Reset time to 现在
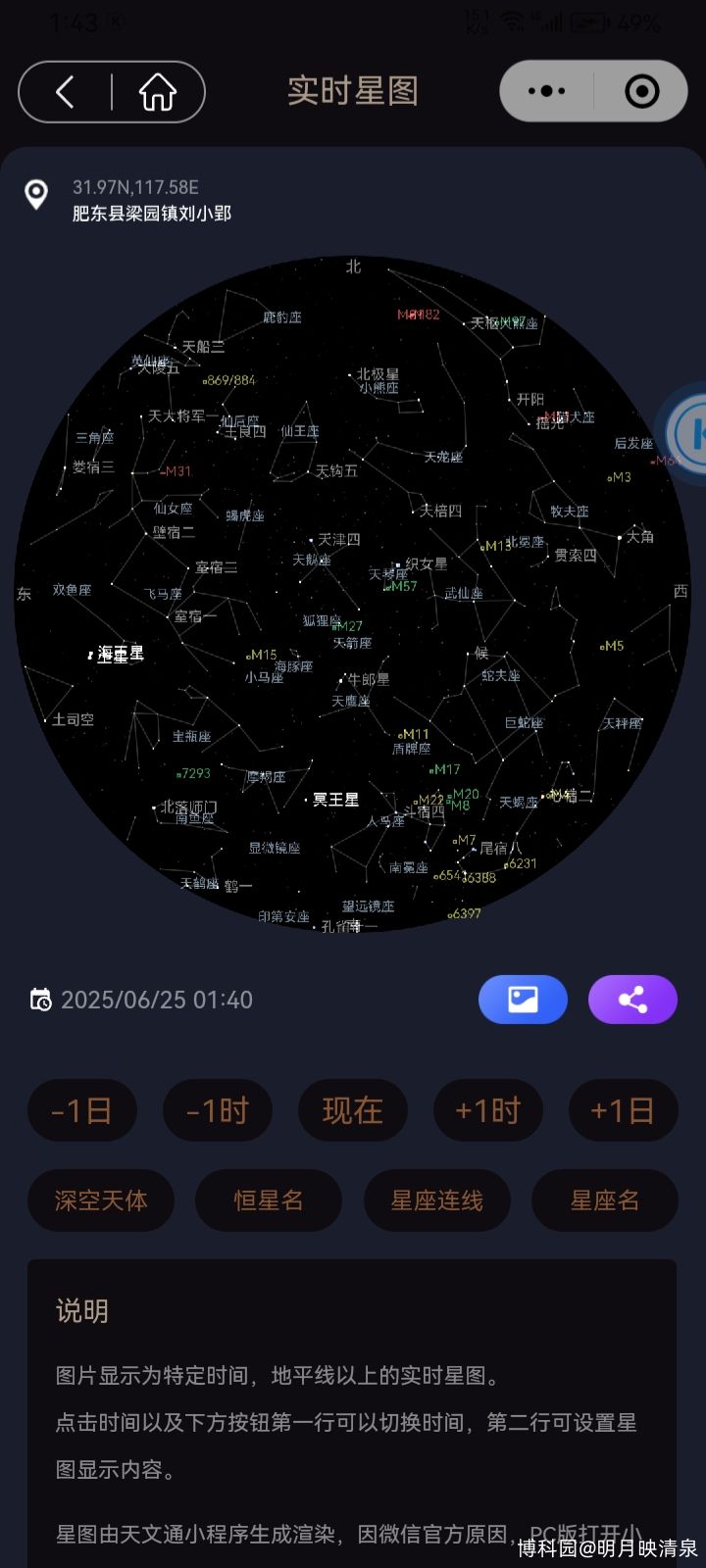The image size is (706, 1568). pos(353,1110)
